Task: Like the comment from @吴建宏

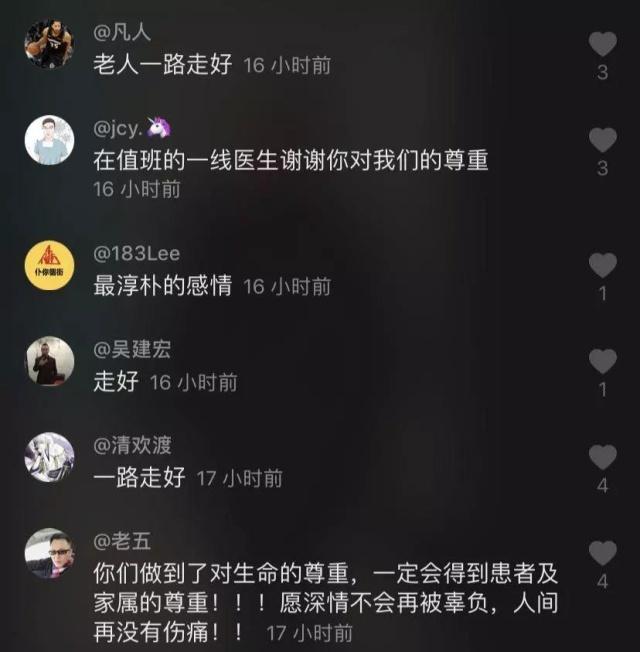Action: (602, 361)
